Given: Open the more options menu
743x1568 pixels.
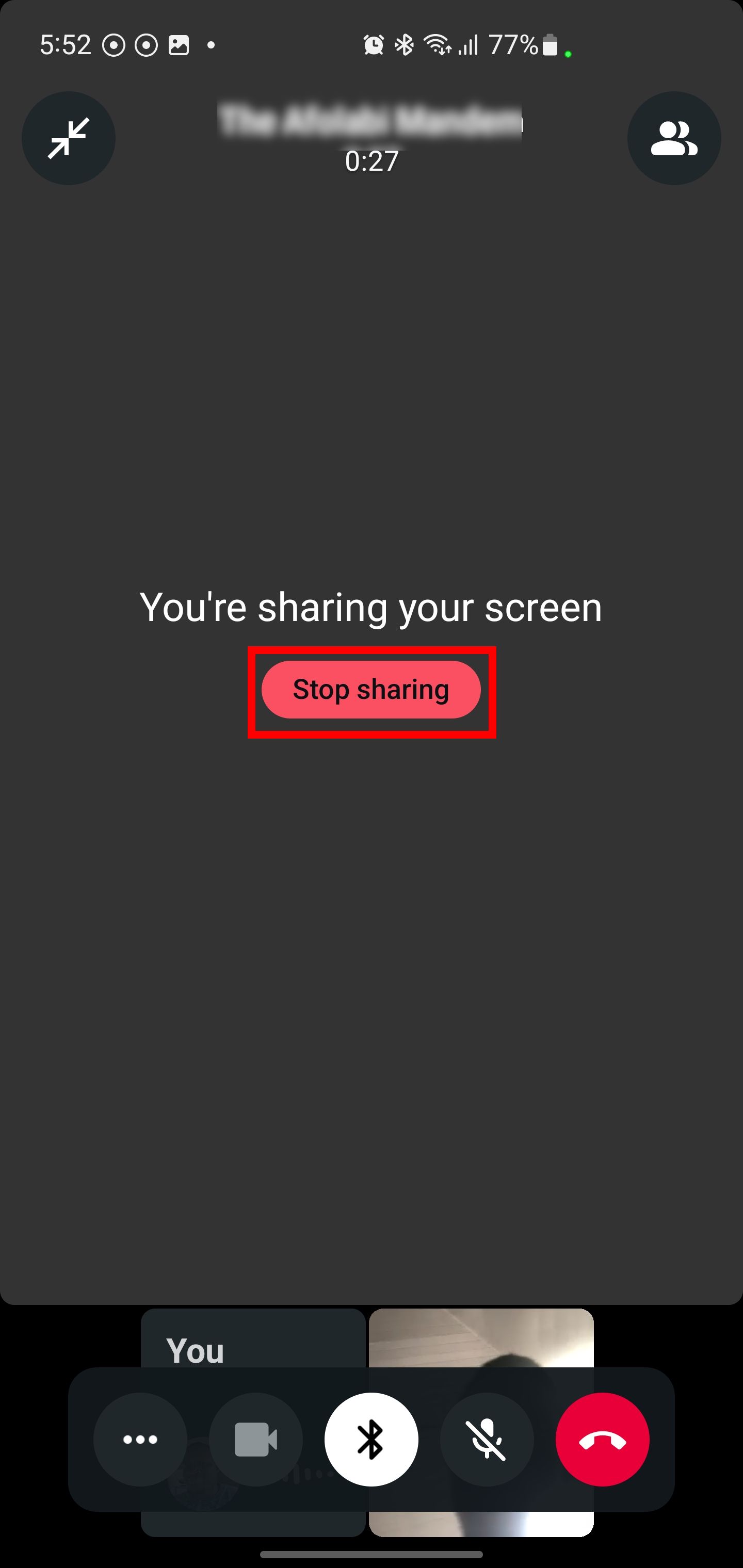Looking at the screenshot, I should pos(140,1440).
